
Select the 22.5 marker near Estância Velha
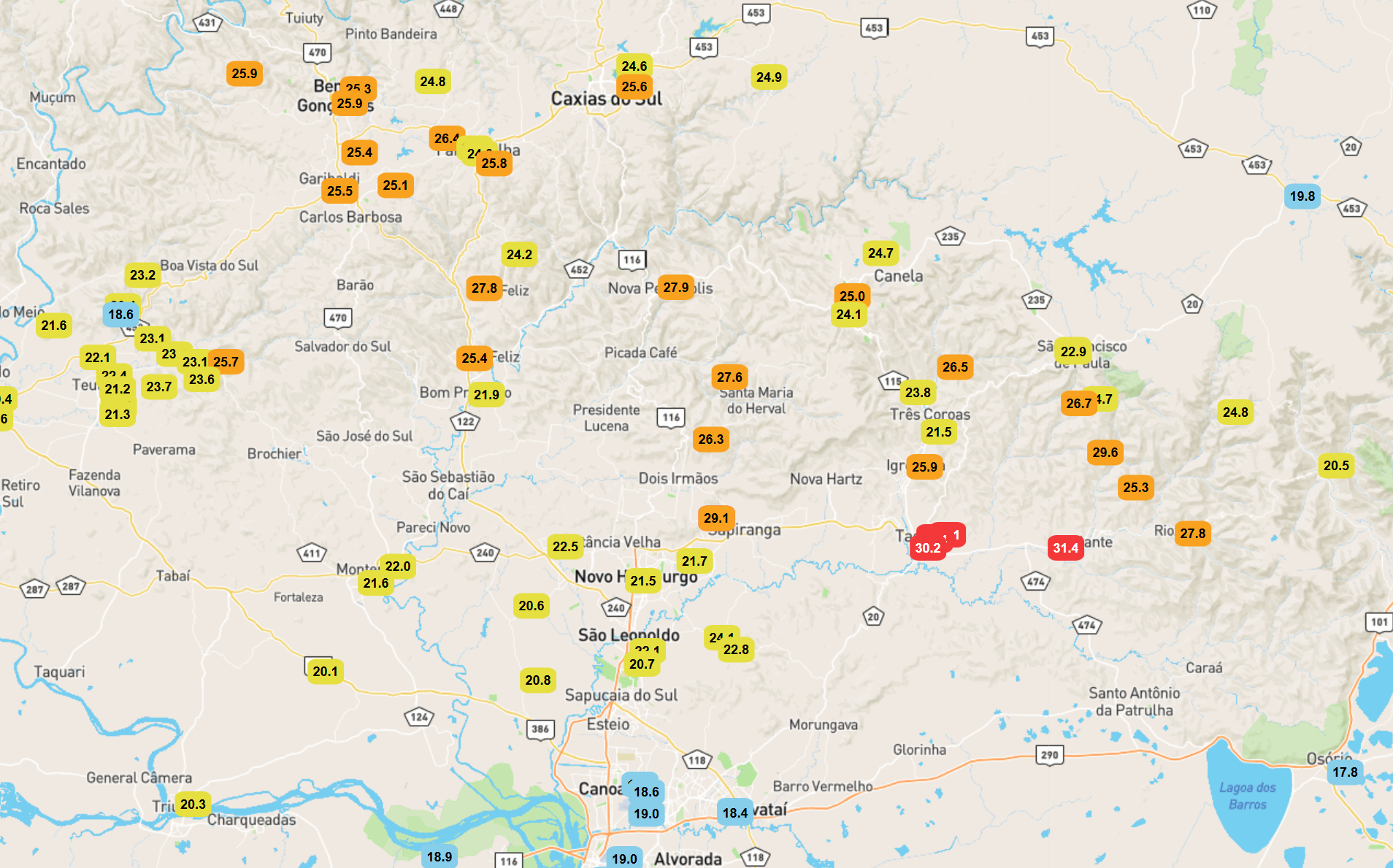click(565, 547)
